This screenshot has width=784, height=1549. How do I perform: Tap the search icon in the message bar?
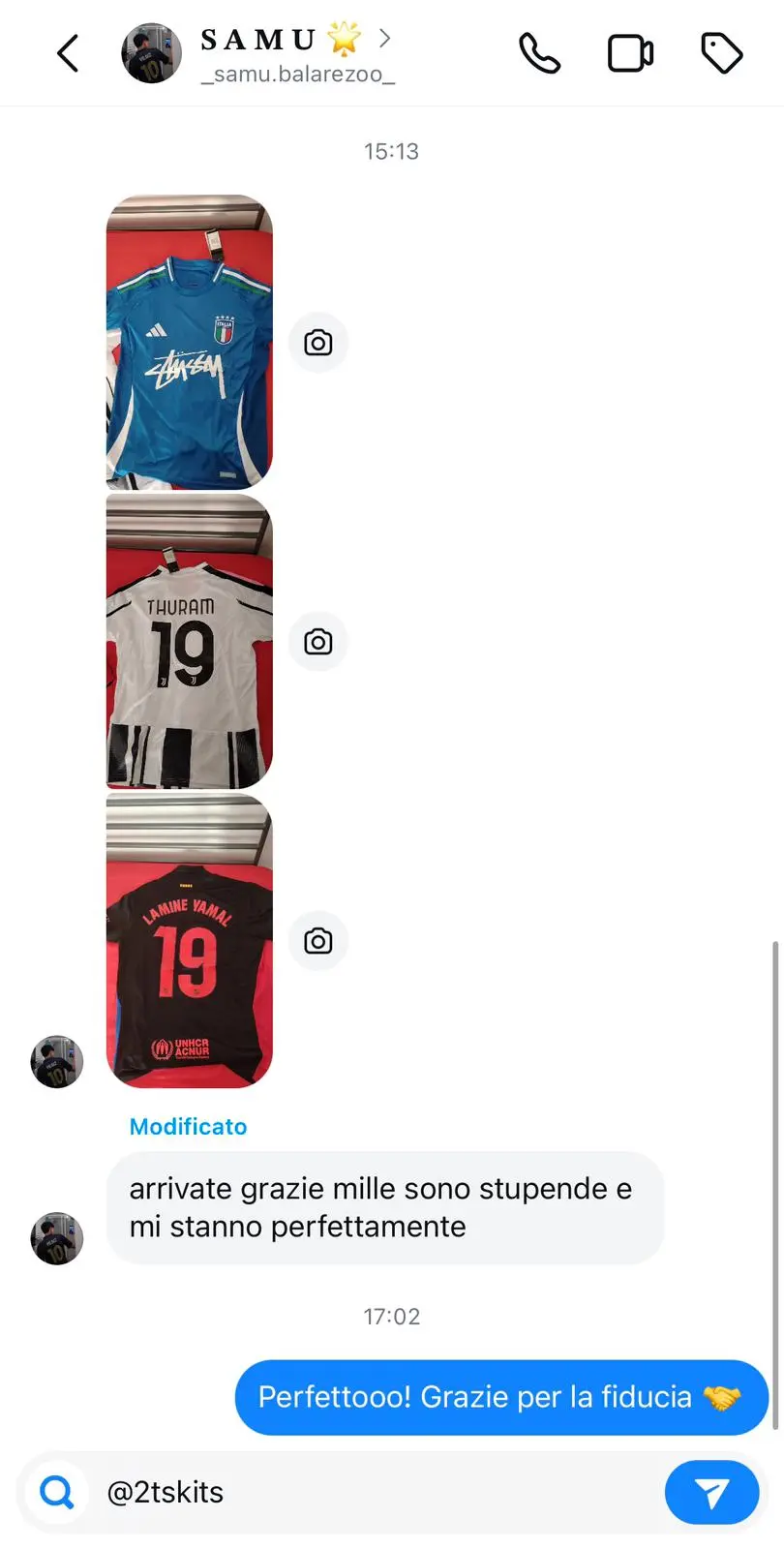click(x=57, y=1492)
